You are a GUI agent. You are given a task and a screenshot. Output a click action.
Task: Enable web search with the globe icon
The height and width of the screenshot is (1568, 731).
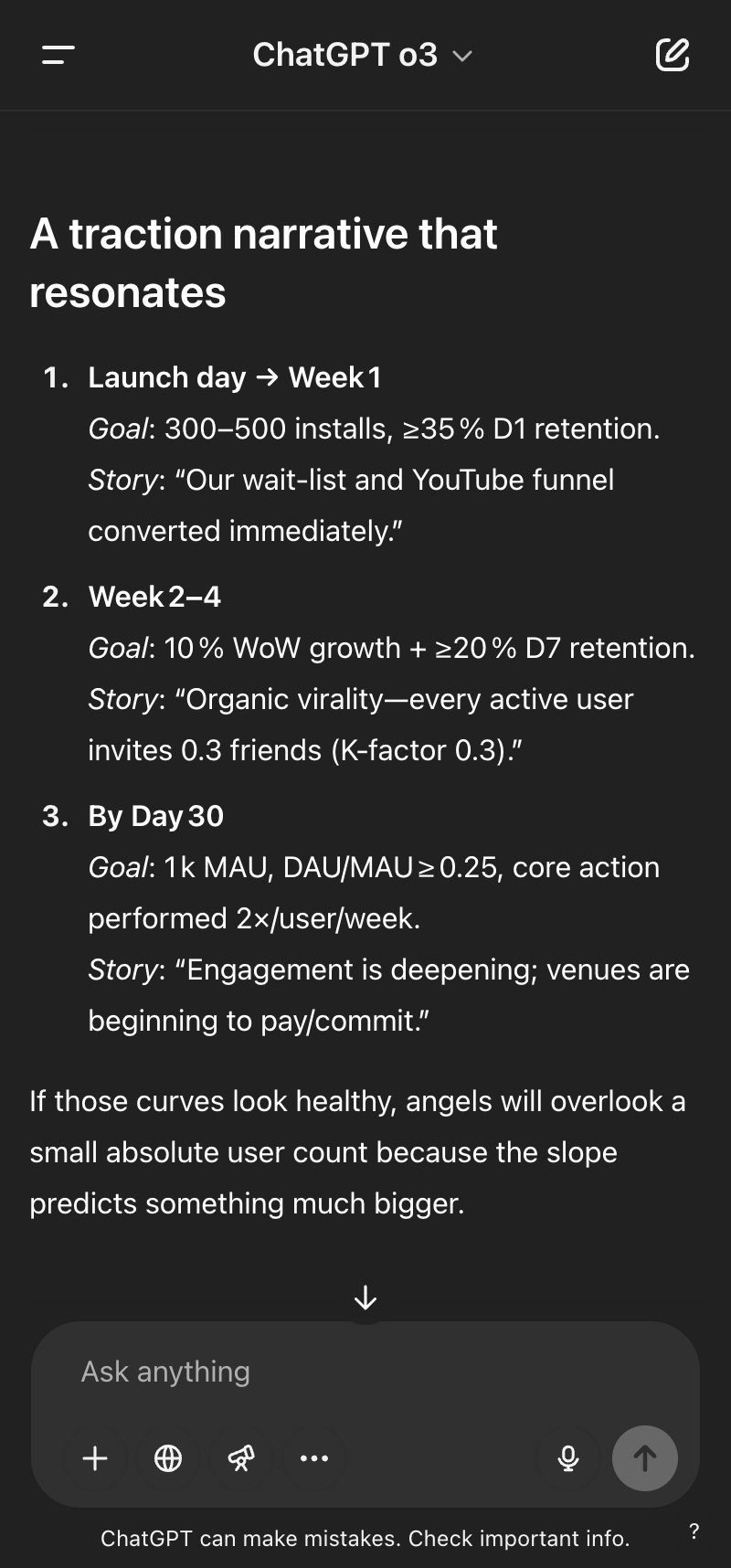coord(168,1458)
